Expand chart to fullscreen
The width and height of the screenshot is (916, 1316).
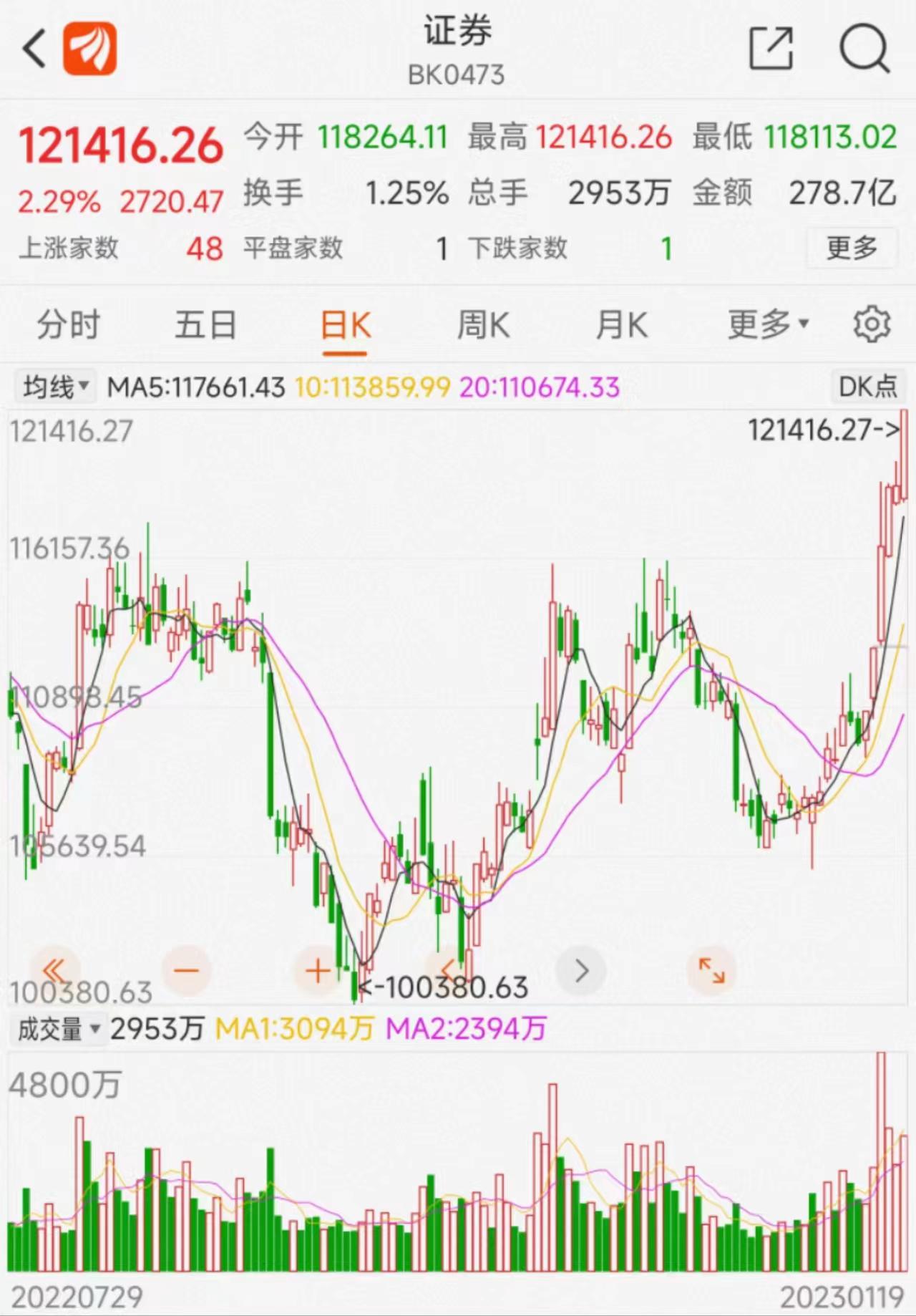pyautogui.click(x=711, y=971)
